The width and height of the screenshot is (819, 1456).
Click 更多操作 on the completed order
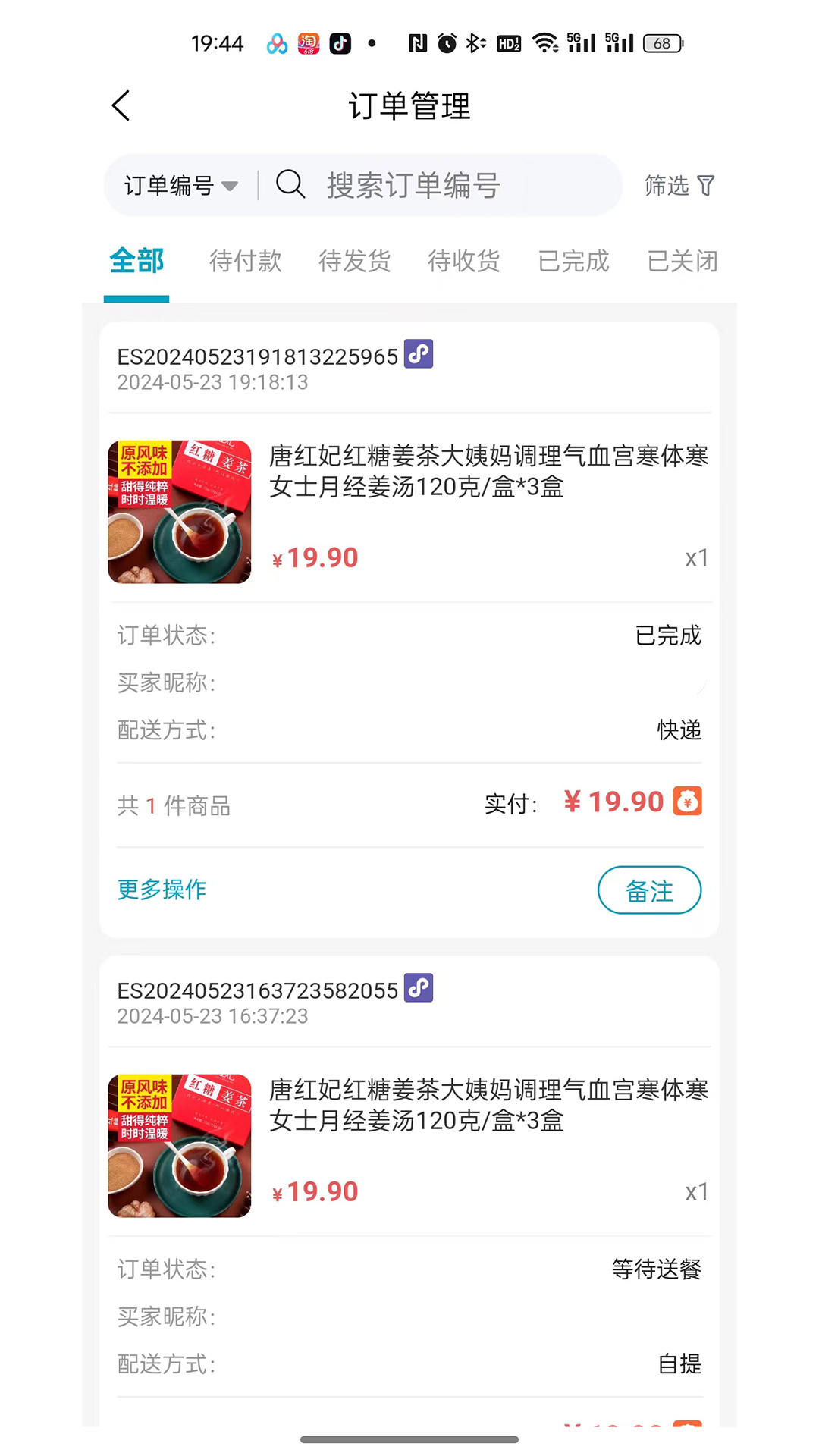[x=161, y=890]
